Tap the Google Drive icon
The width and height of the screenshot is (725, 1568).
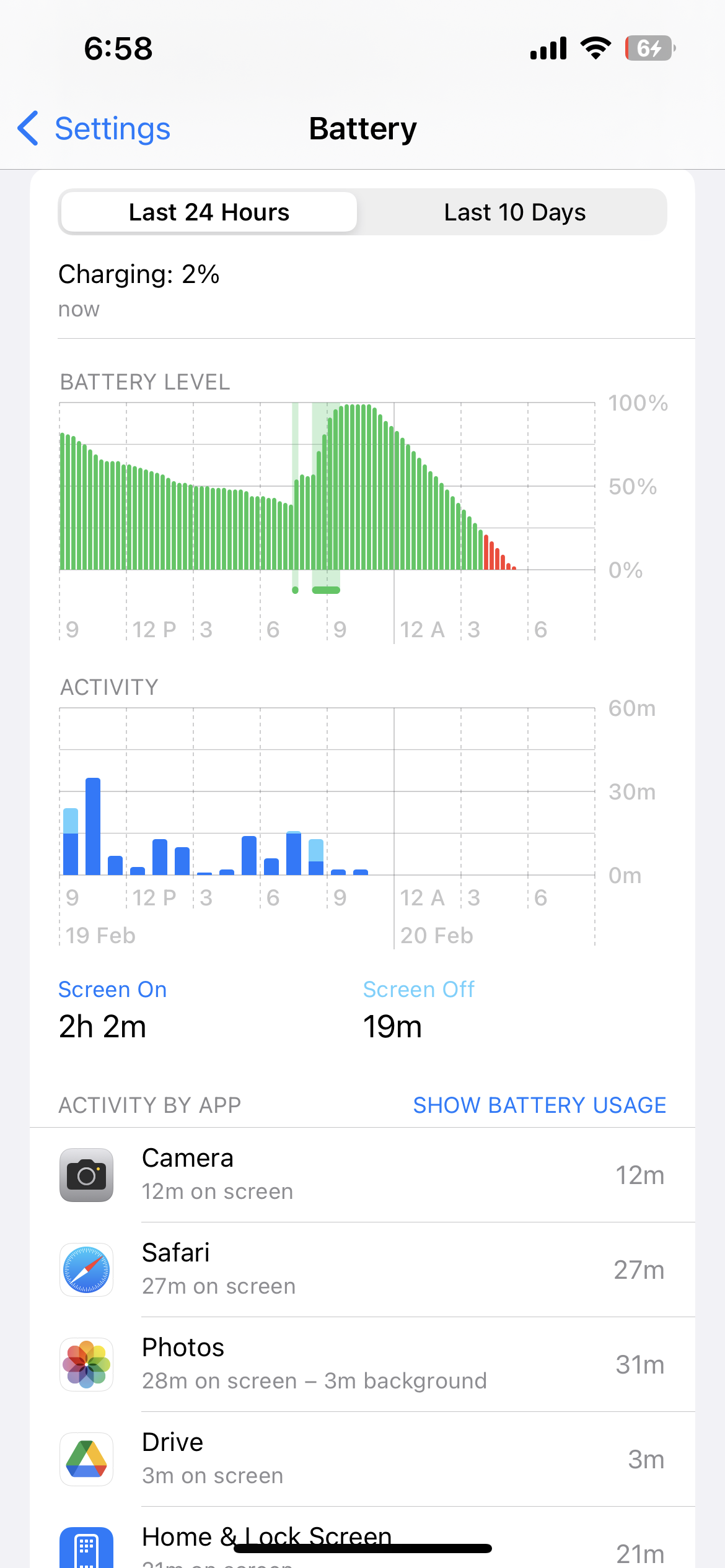[x=86, y=1460]
